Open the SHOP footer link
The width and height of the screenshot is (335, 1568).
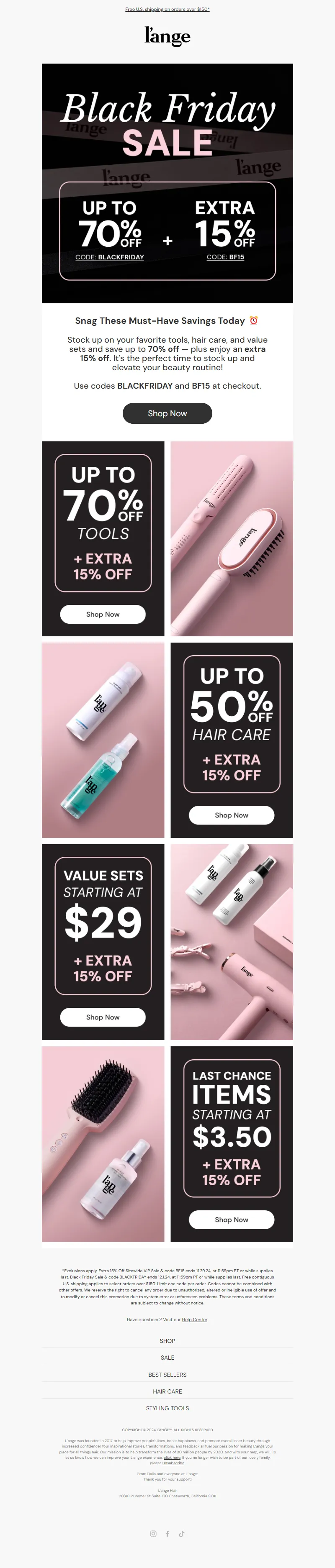click(167, 1341)
